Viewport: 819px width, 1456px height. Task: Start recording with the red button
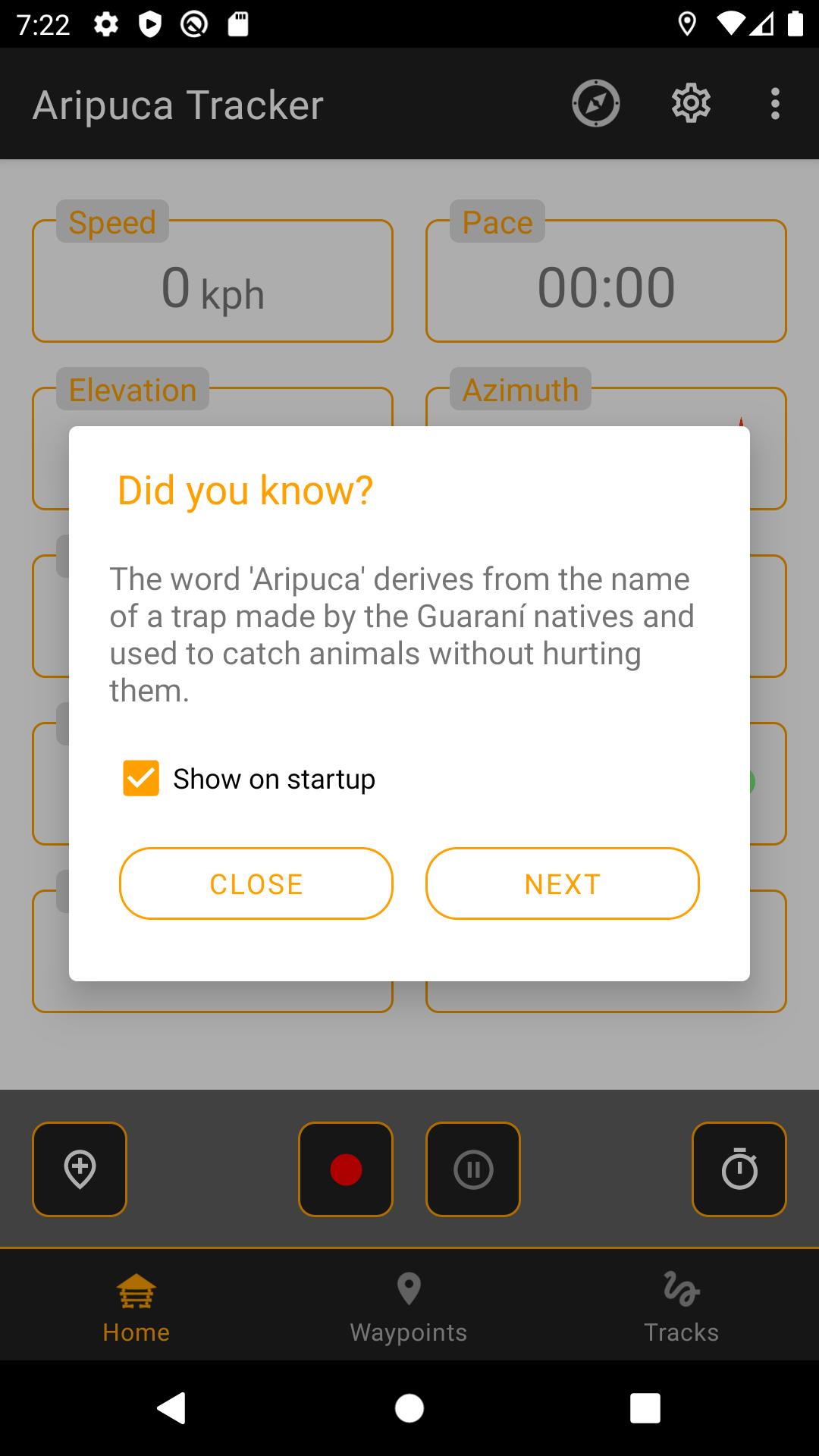(x=346, y=1169)
